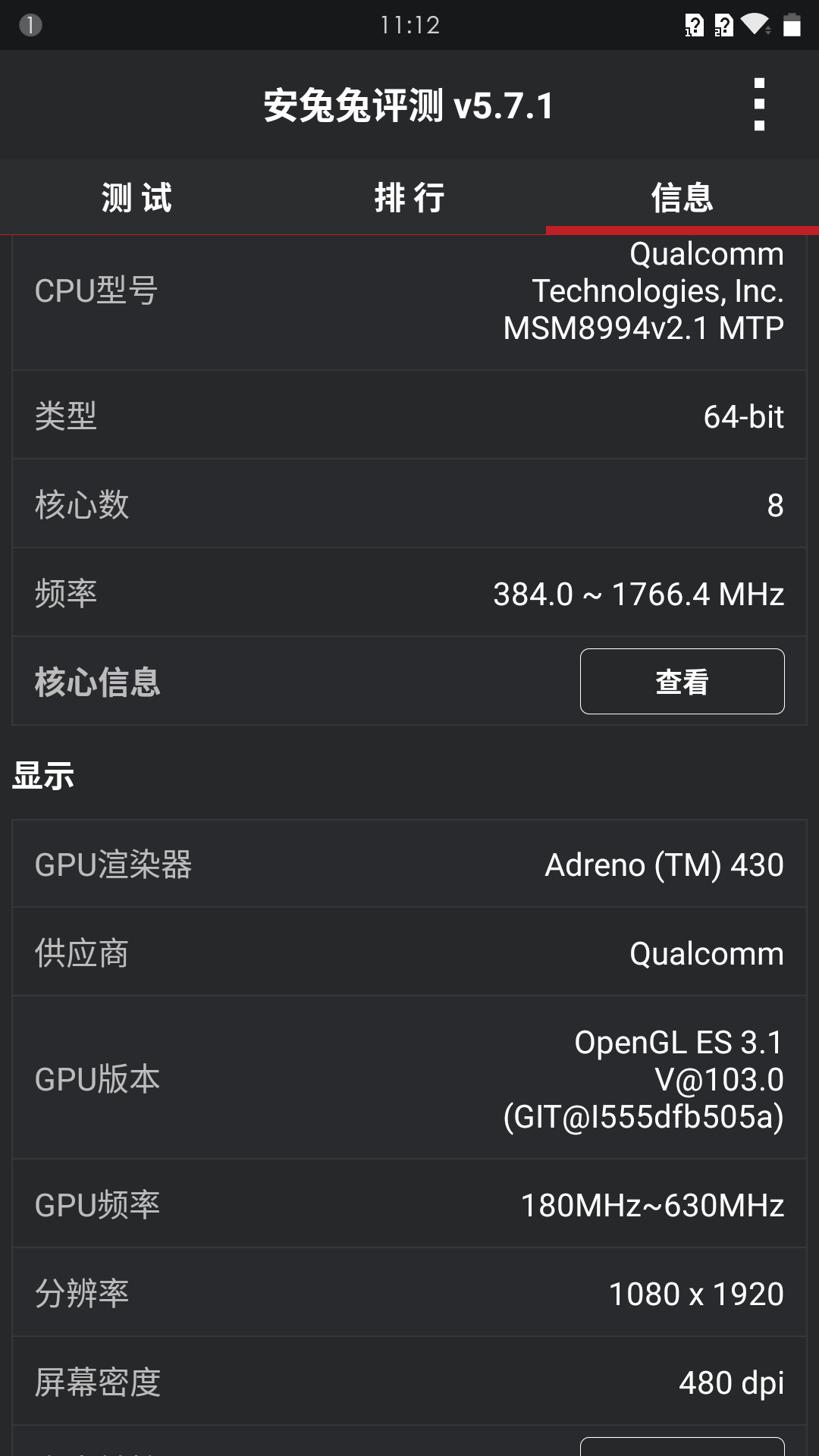Screen dimensions: 819x1456
Task: Switch to the 测试 tab
Action: coord(136,197)
